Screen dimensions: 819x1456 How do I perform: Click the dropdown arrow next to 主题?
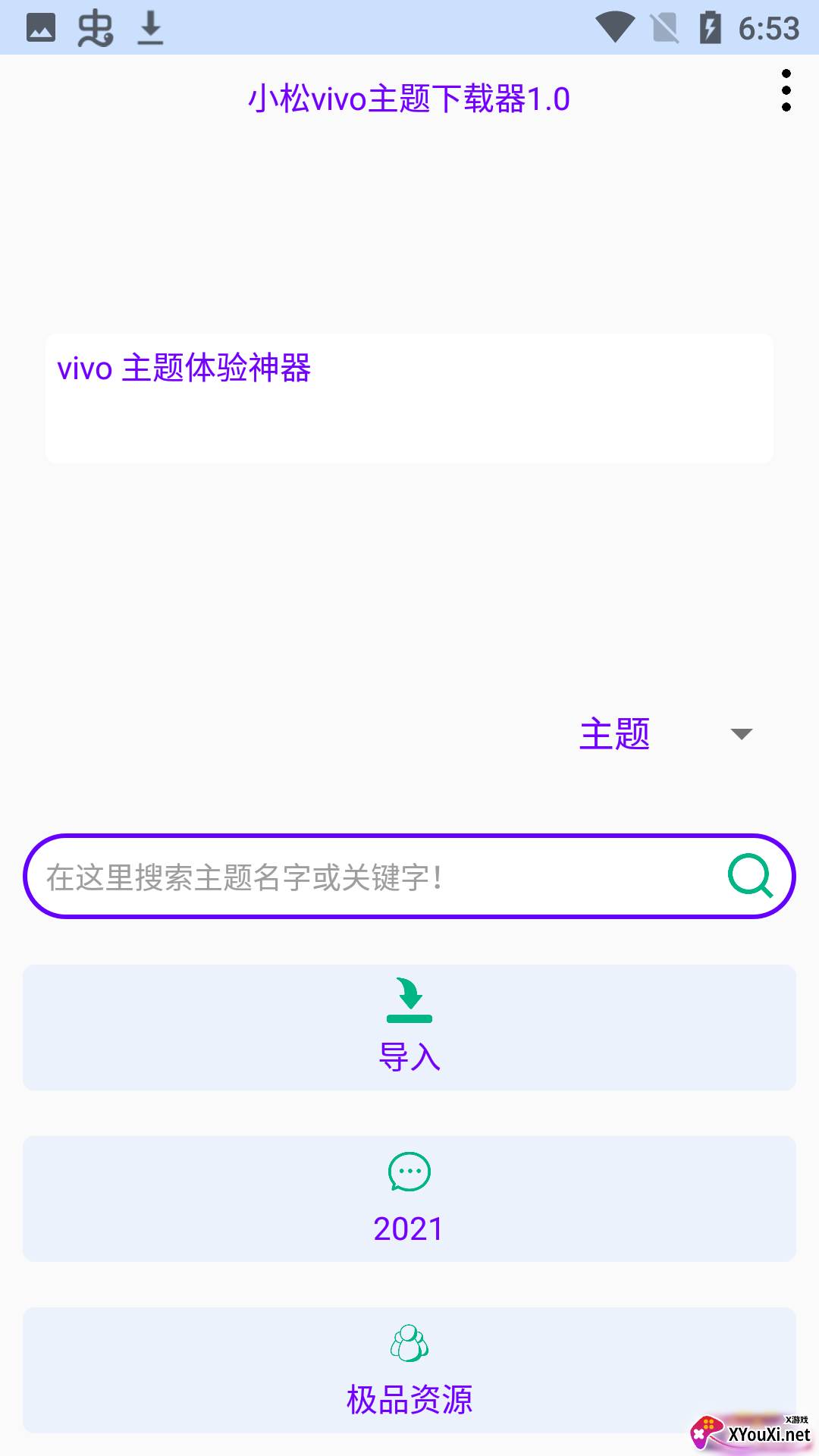741,733
